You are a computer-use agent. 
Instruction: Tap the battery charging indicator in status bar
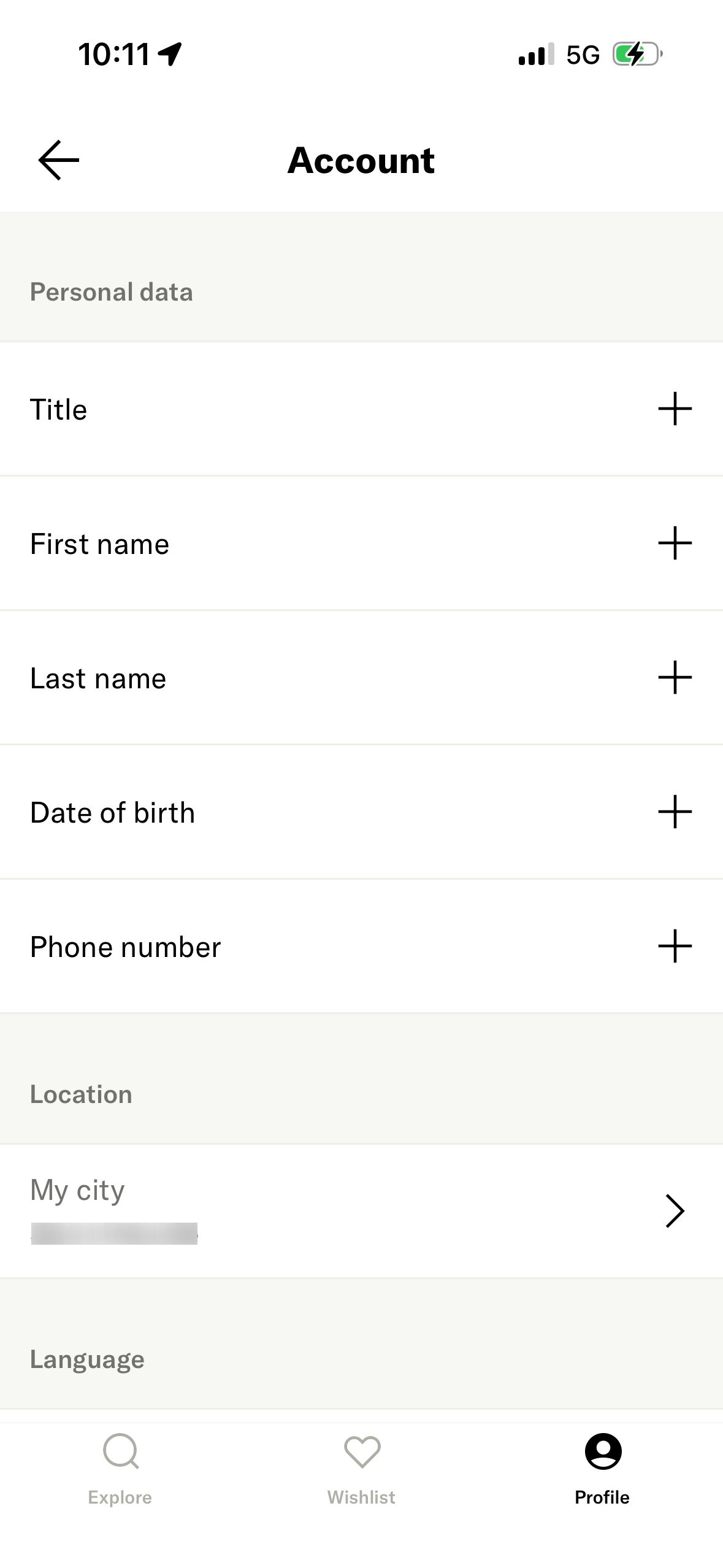click(x=635, y=55)
